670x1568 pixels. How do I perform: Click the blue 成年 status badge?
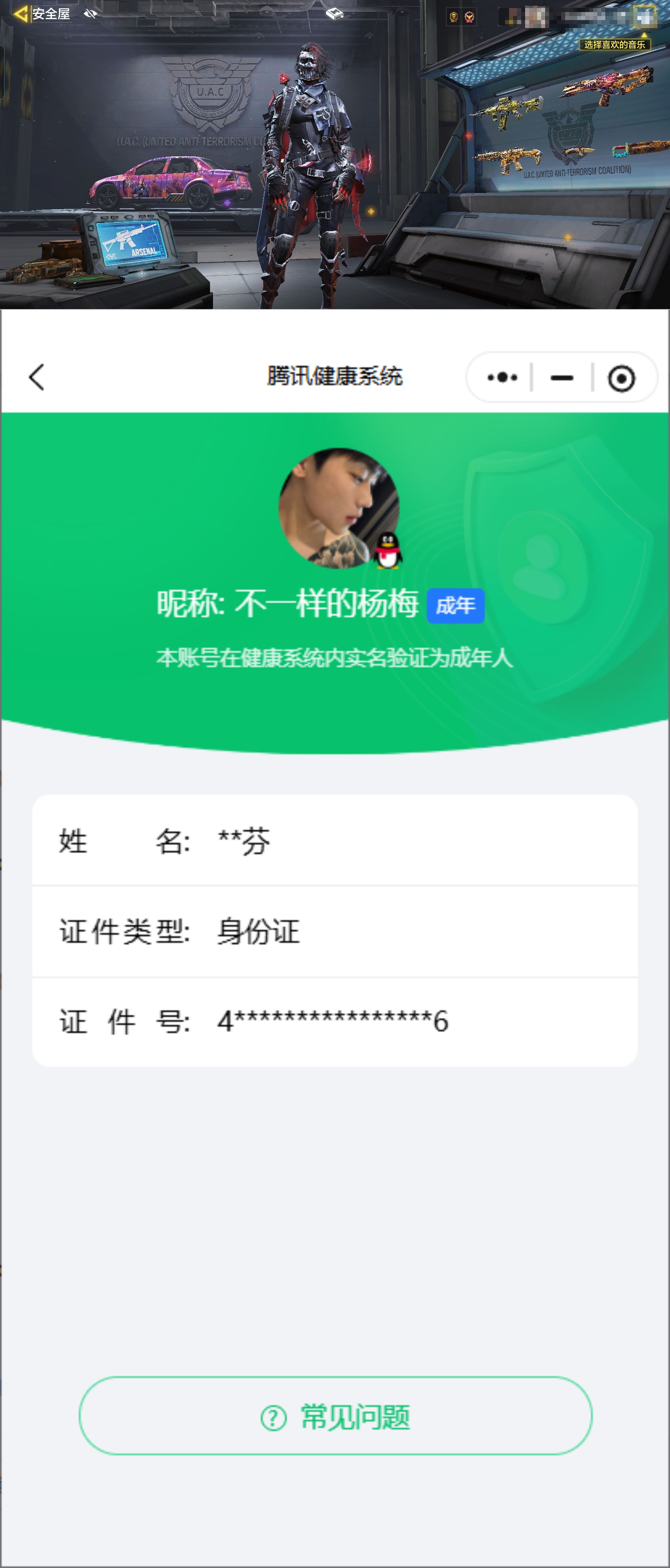coord(456,605)
